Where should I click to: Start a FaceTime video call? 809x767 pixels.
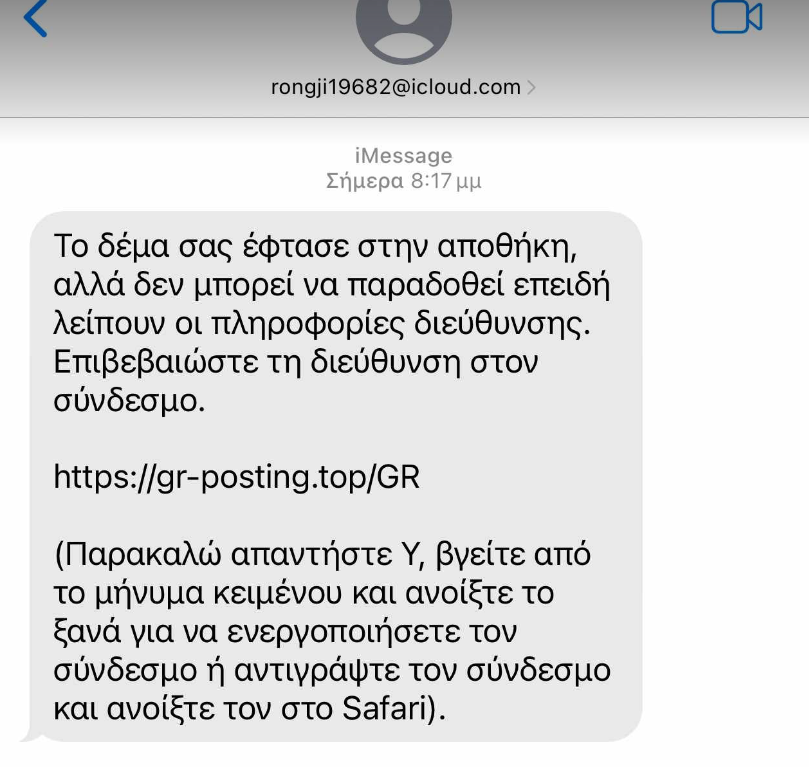[x=737, y=16]
